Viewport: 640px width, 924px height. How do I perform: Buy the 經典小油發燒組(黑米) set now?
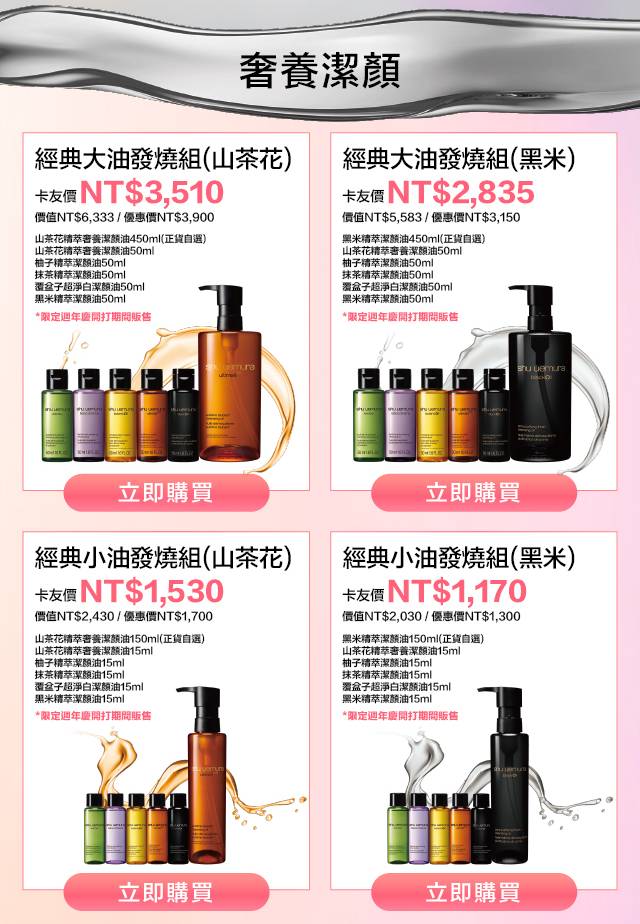tap(473, 892)
